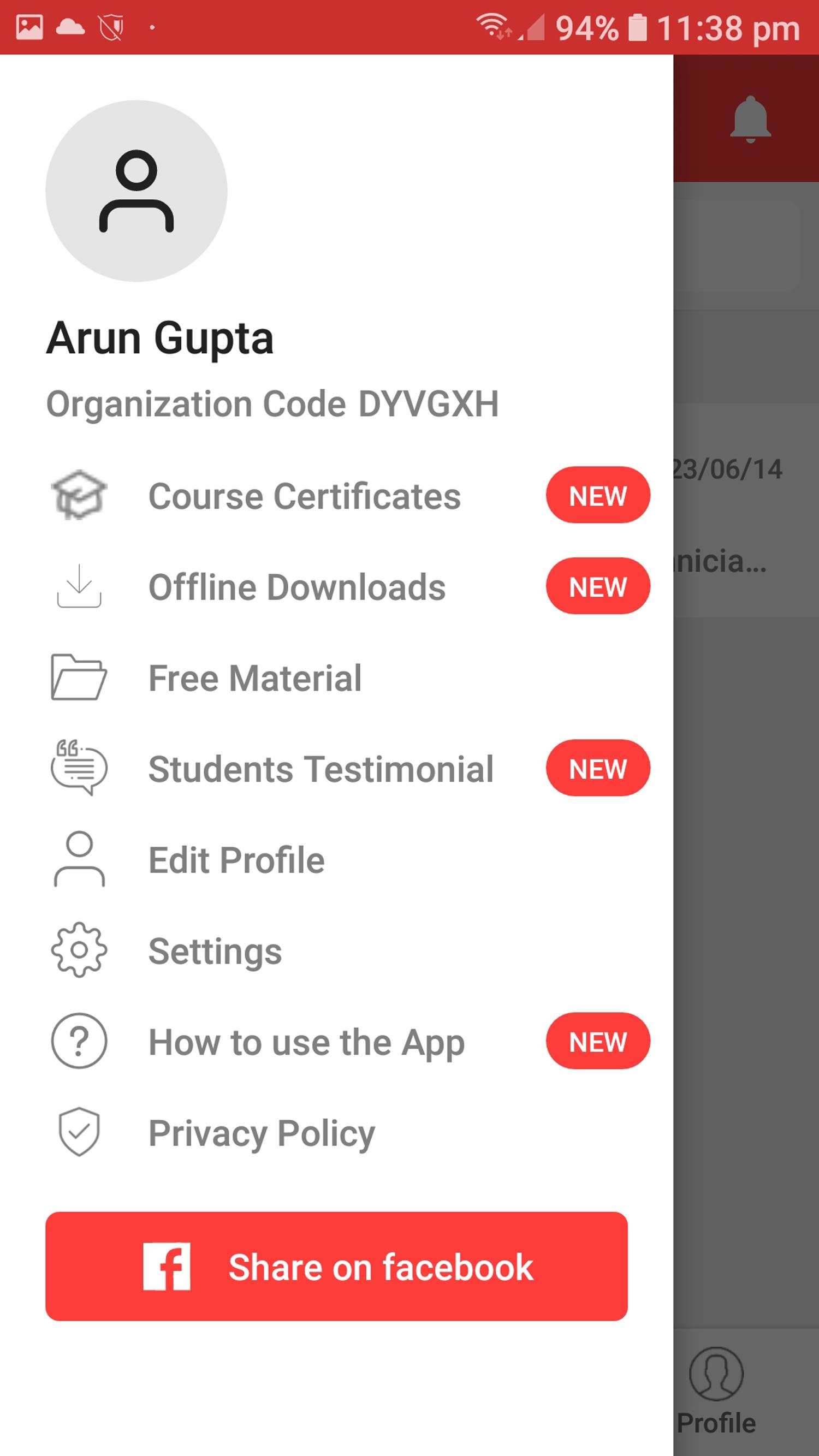The image size is (819, 1456).
Task: Tap Share on facebook button
Action: [x=337, y=1266]
